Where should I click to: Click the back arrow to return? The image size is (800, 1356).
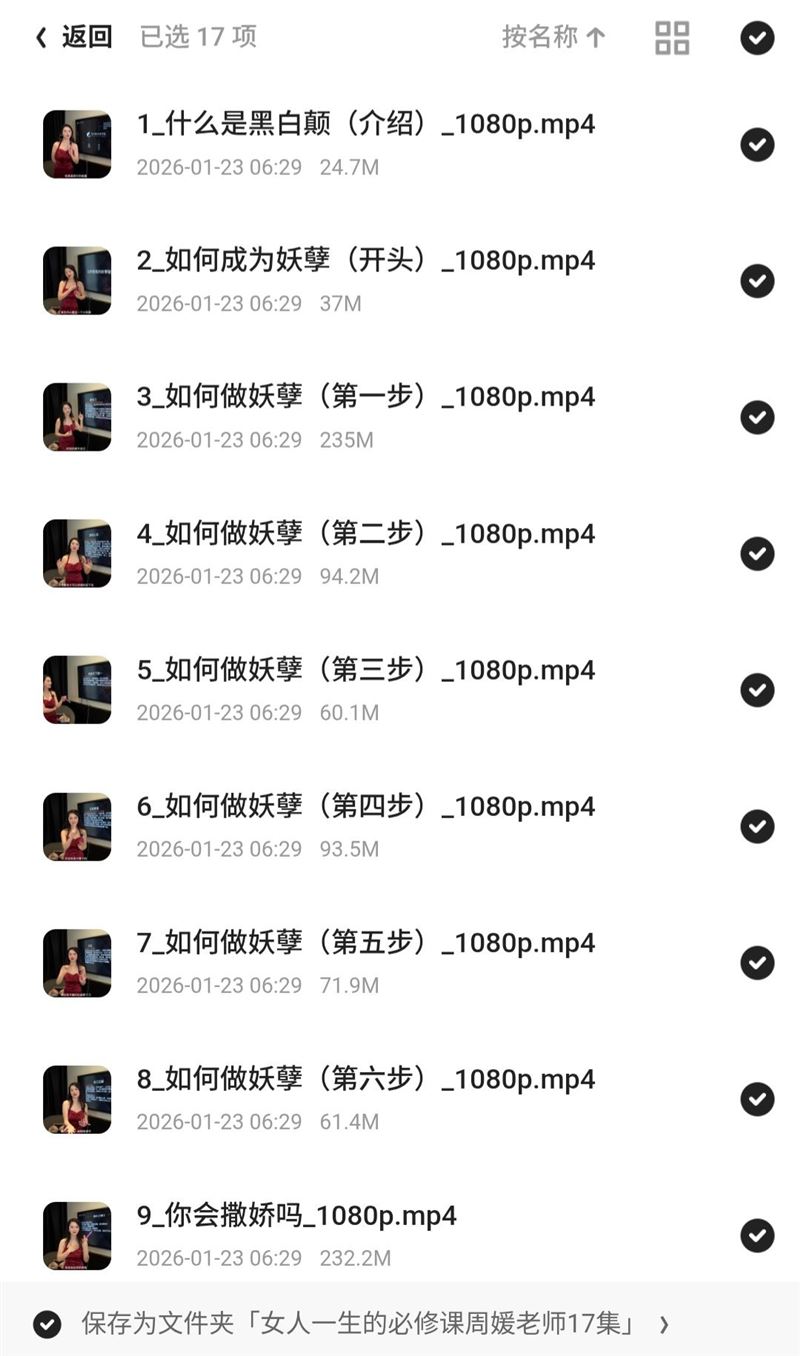point(40,36)
